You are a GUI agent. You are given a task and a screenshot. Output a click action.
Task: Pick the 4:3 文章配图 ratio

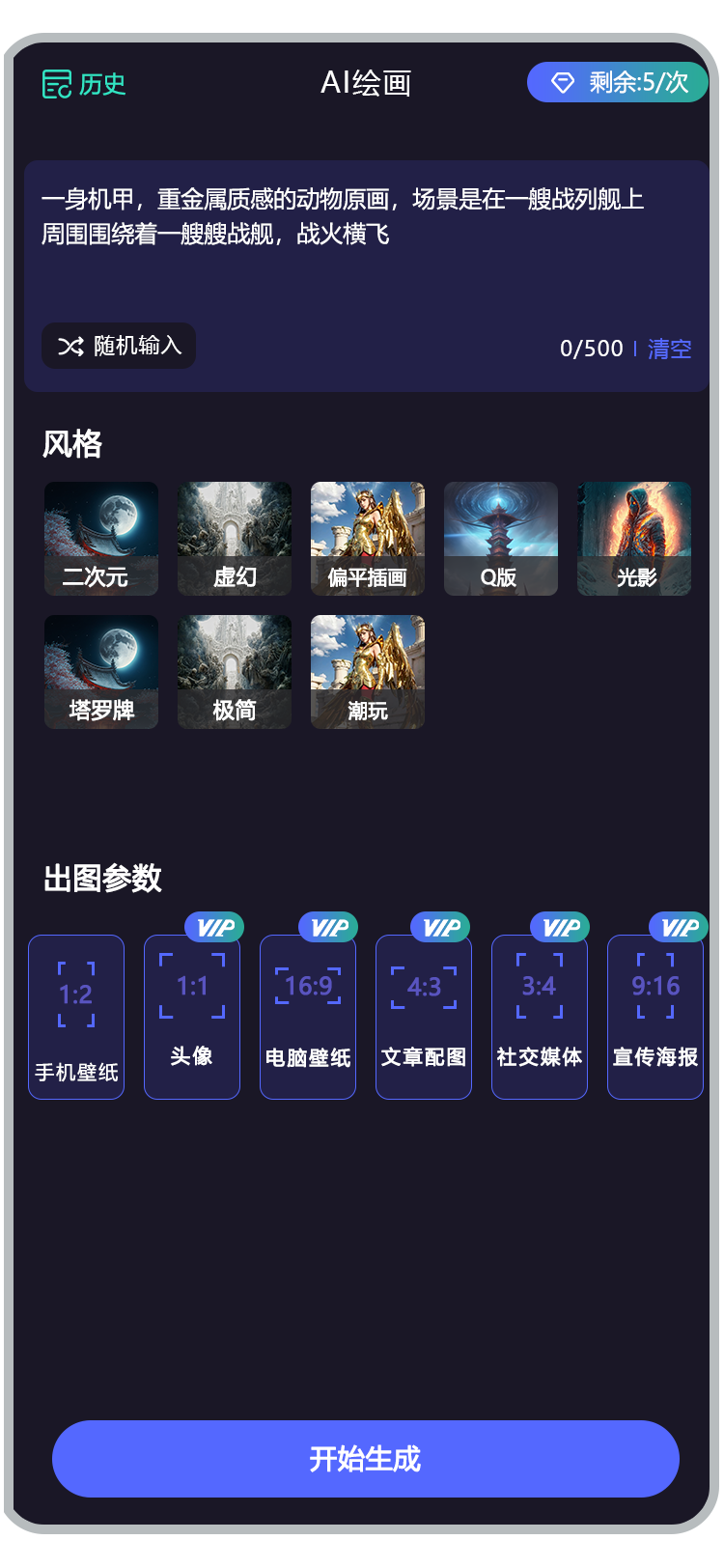click(x=424, y=1017)
